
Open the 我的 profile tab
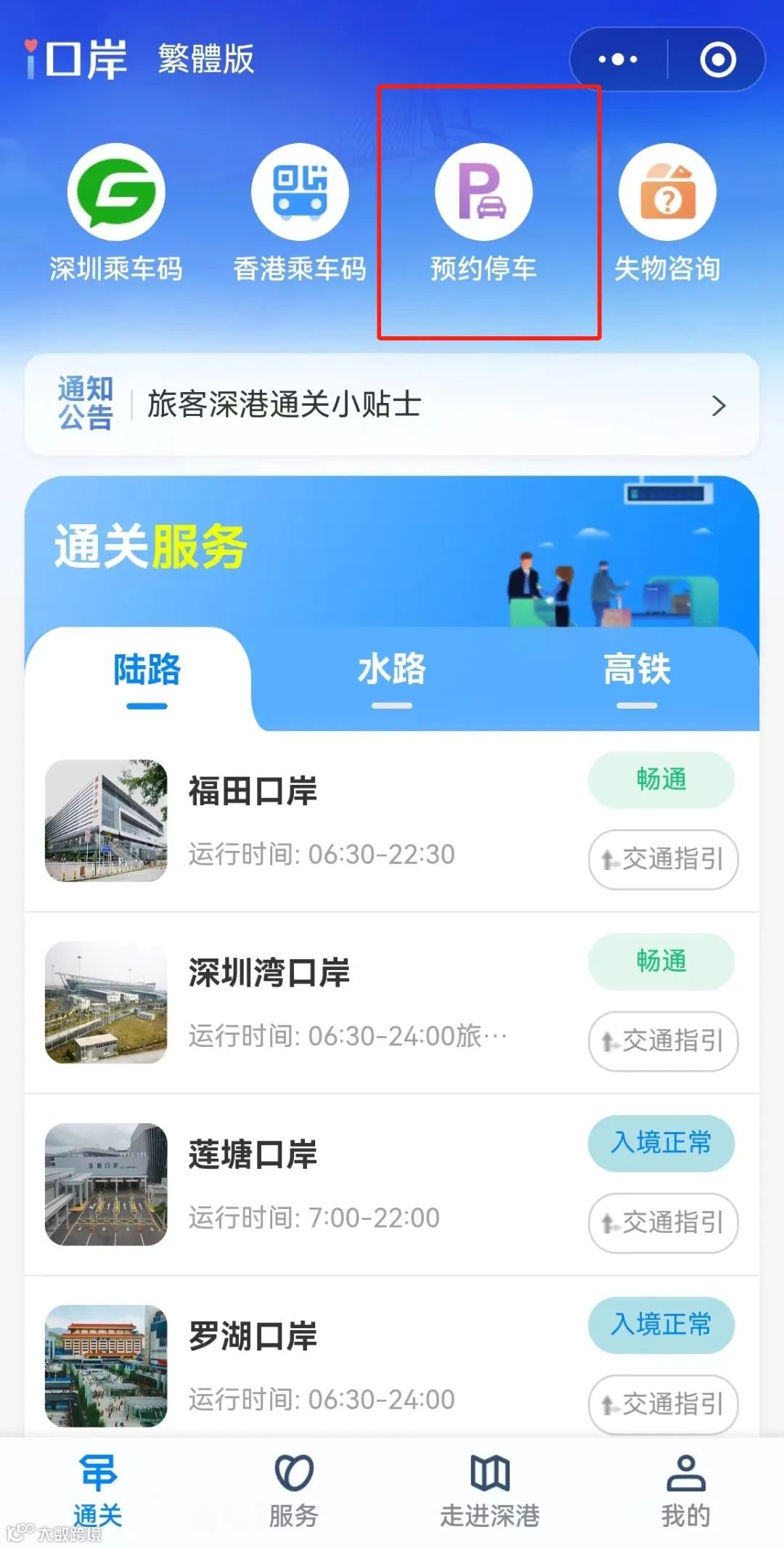point(686,1490)
